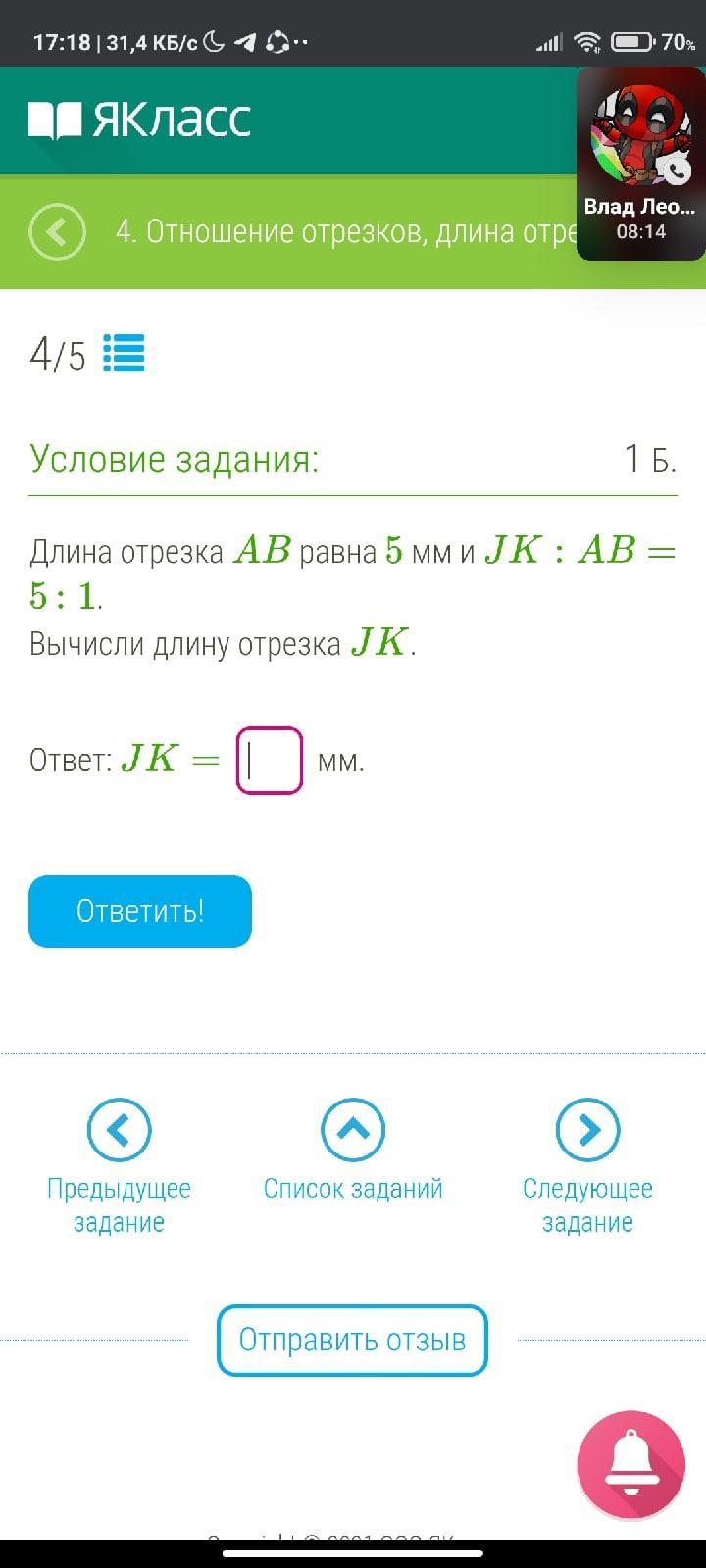
Task: Open the floating call bubble Влад Лео…
Action: (639, 164)
